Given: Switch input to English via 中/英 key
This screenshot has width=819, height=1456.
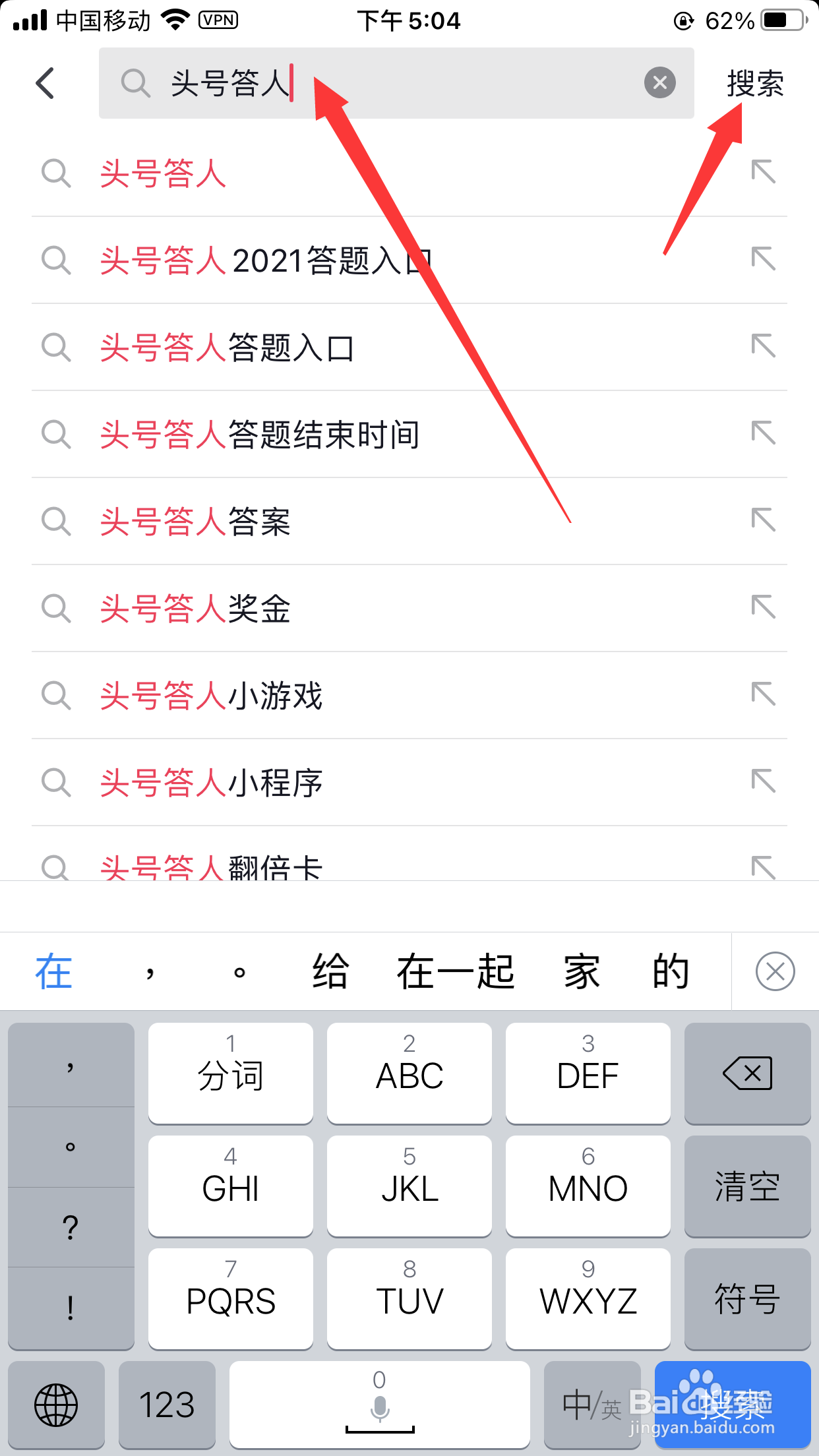Looking at the screenshot, I should click(x=590, y=1405).
